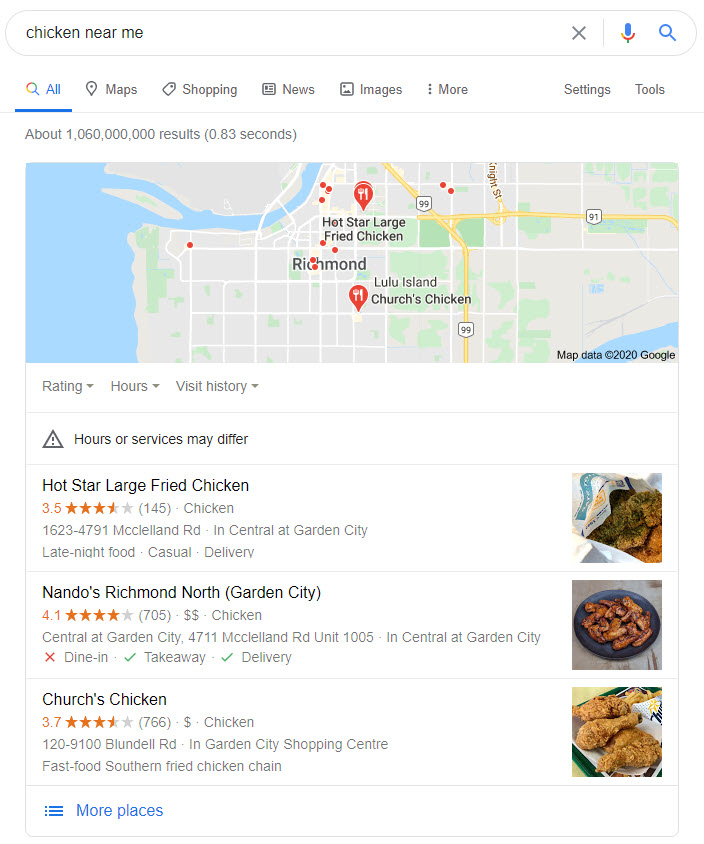Switch to the News tab
The height and width of the screenshot is (844, 704).
click(x=288, y=89)
